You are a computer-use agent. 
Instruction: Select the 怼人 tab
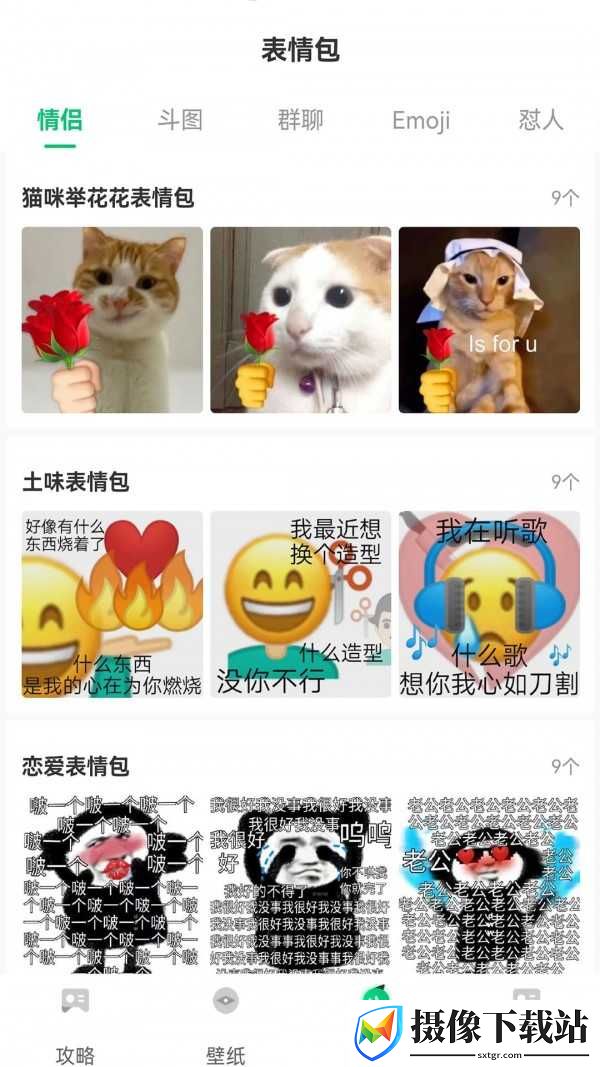541,120
